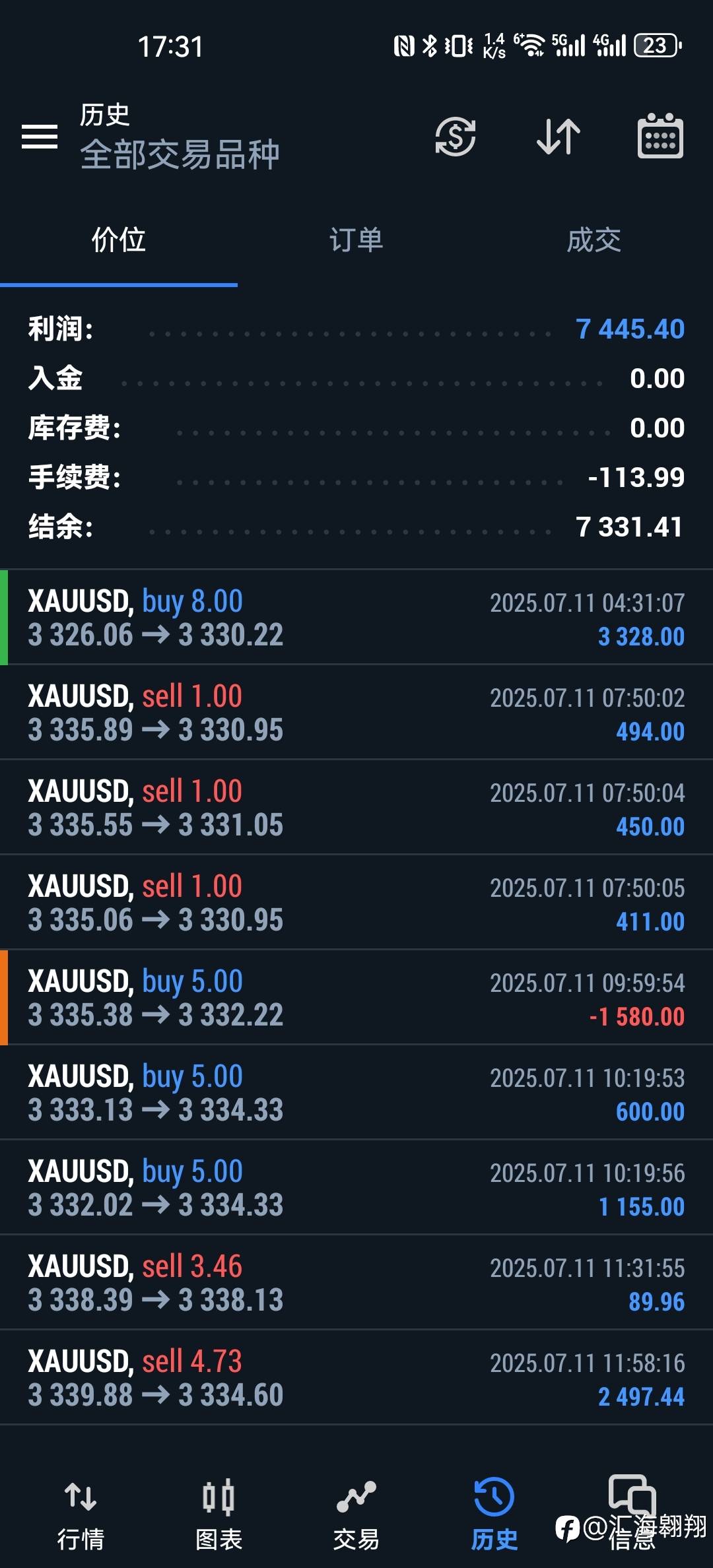The width and height of the screenshot is (713, 1568).
Task: Switch to the 成交 tab
Action: tap(594, 240)
